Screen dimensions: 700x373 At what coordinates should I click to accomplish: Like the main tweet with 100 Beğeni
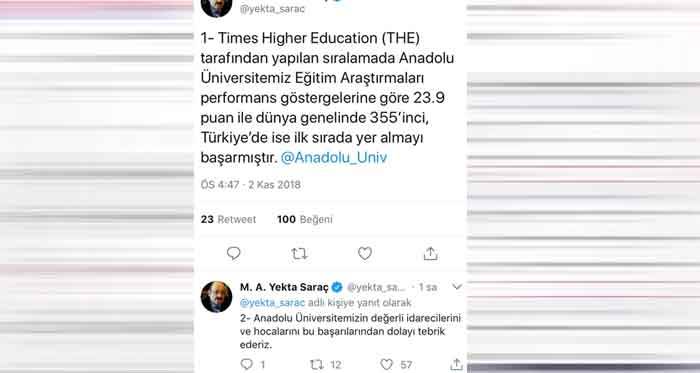(x=365, y=253)
